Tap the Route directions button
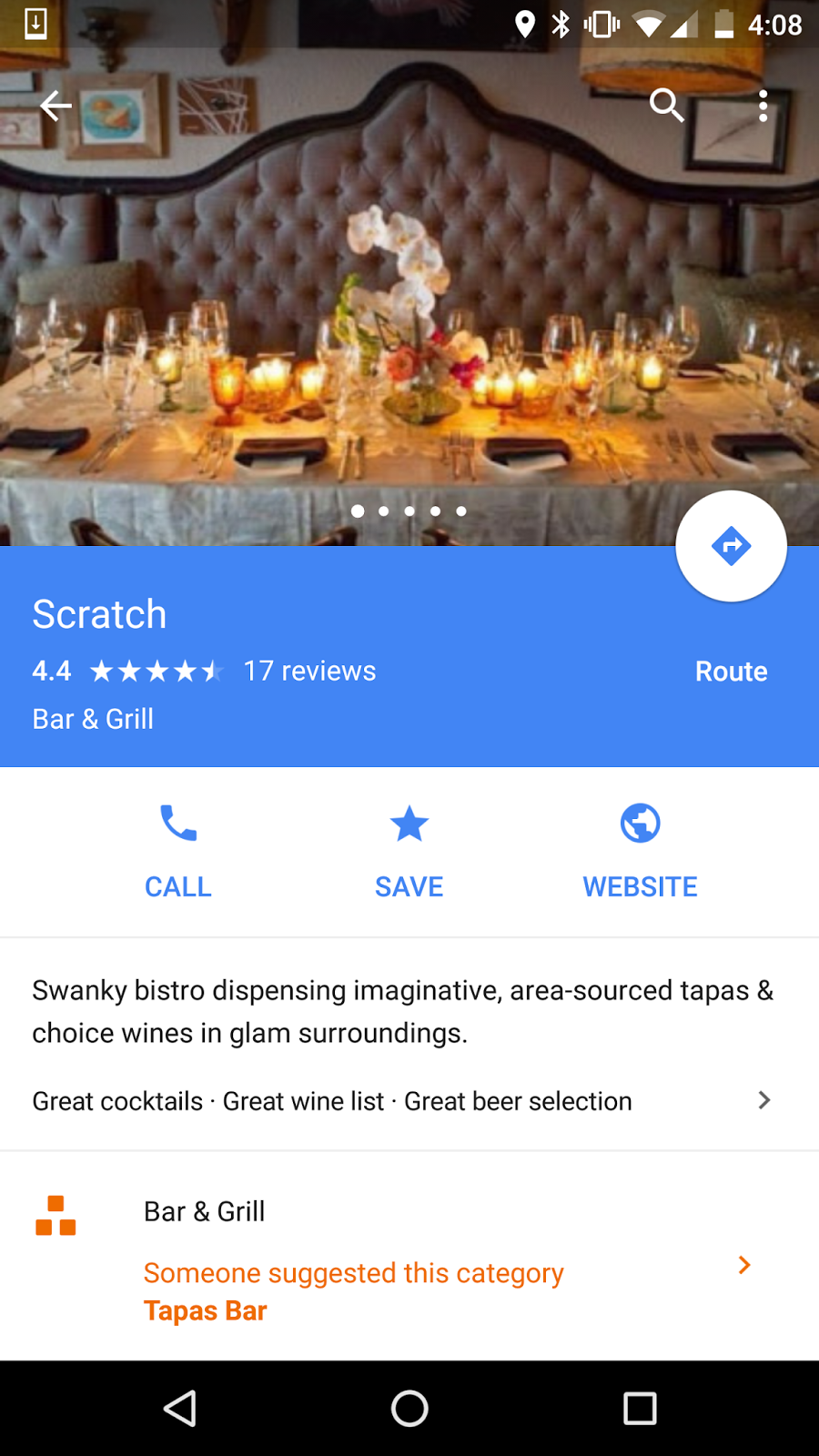Screen dimensions: 819x1456 click(x=731, y=547)
